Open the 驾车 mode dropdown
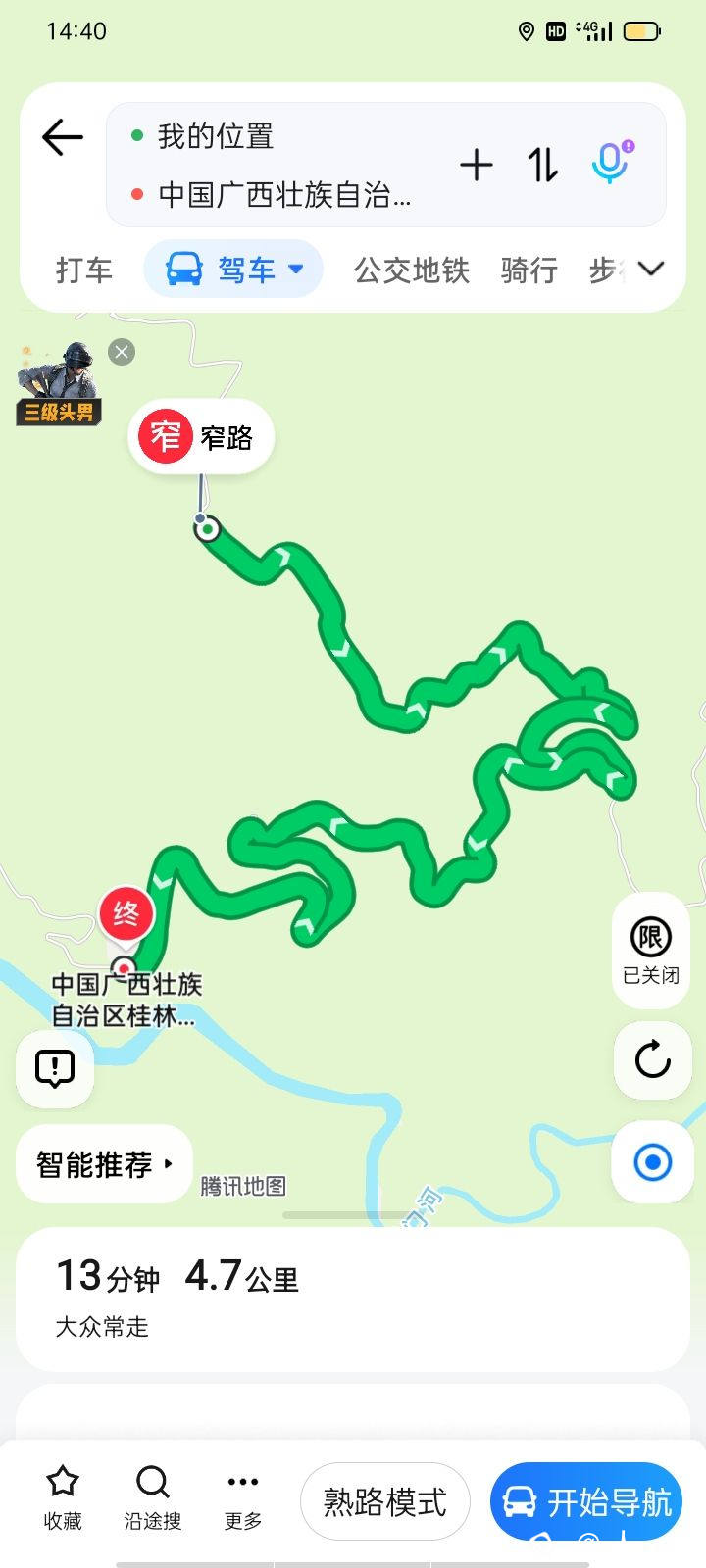Viewport: 706px width, 1568px height. pos(234,269)
